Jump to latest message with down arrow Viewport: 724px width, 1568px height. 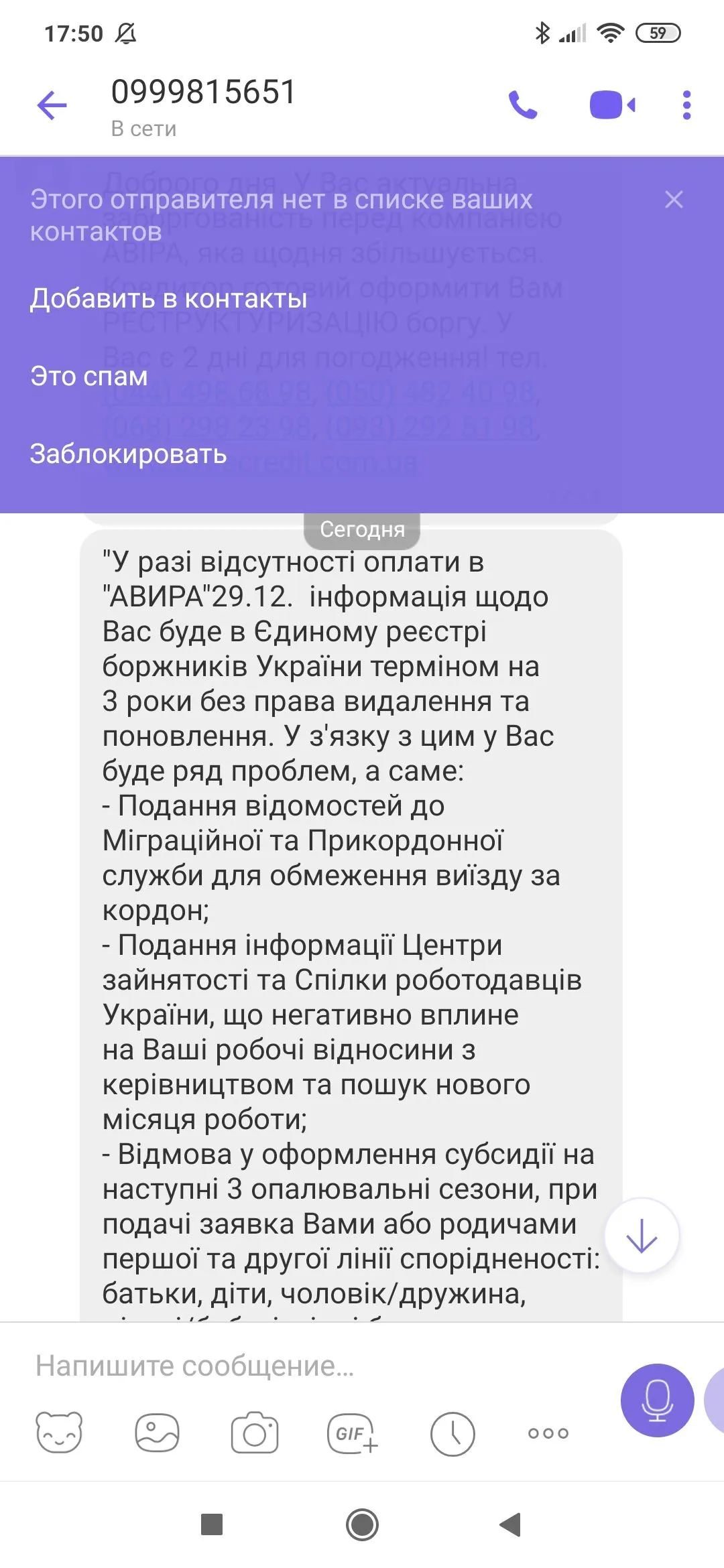tap(642, 1236)
